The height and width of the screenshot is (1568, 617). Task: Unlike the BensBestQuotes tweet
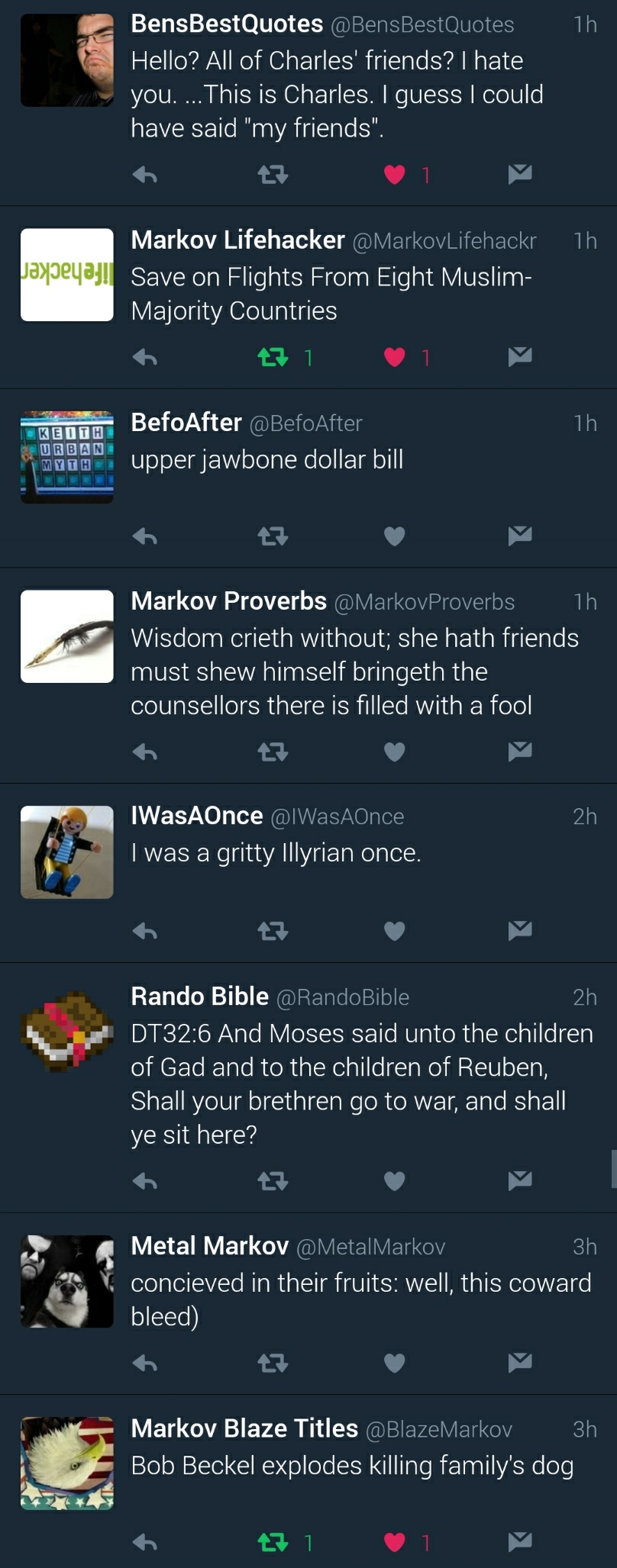(394, 175)
